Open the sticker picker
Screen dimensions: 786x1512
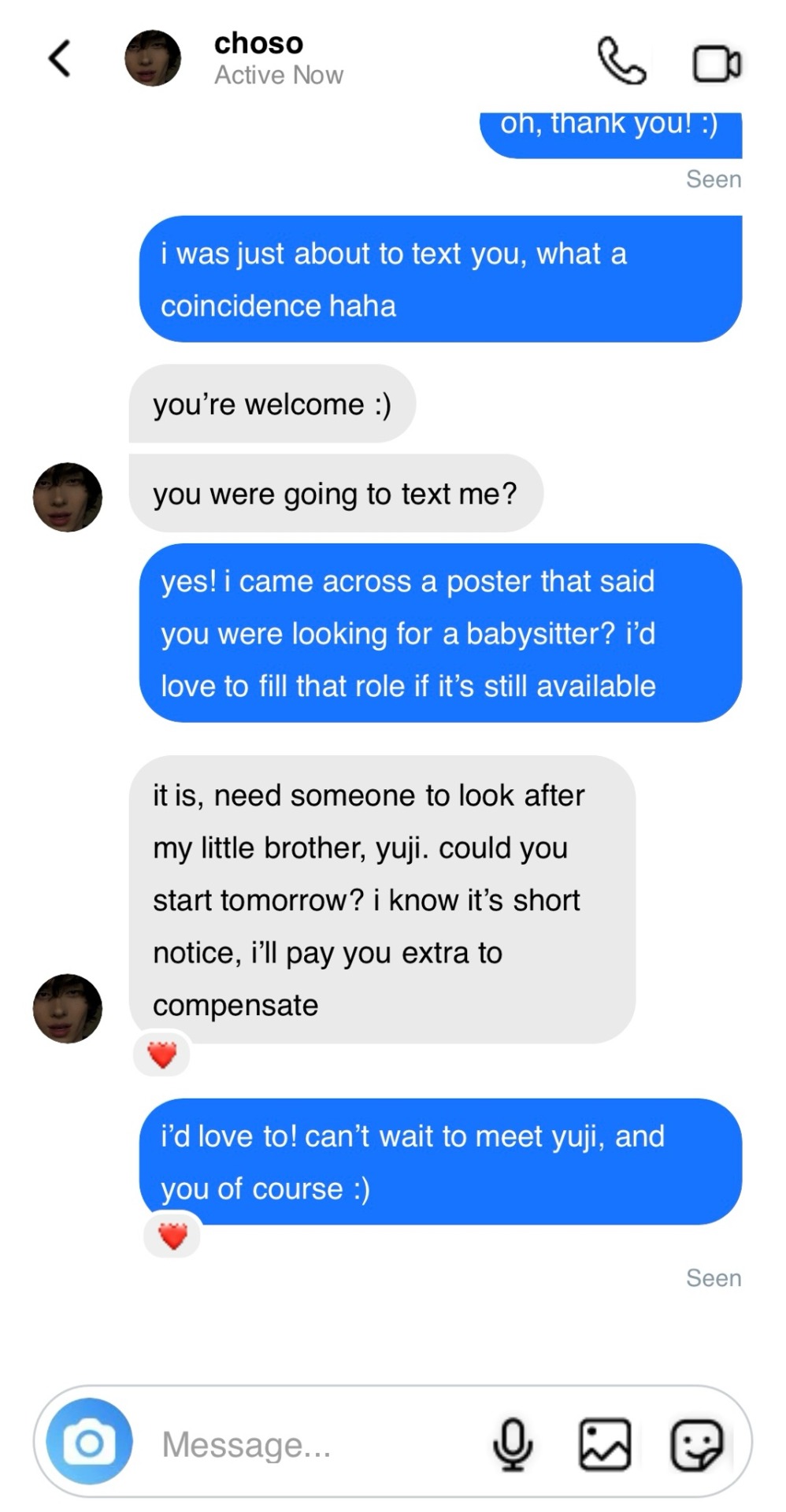pos(696,1443)
